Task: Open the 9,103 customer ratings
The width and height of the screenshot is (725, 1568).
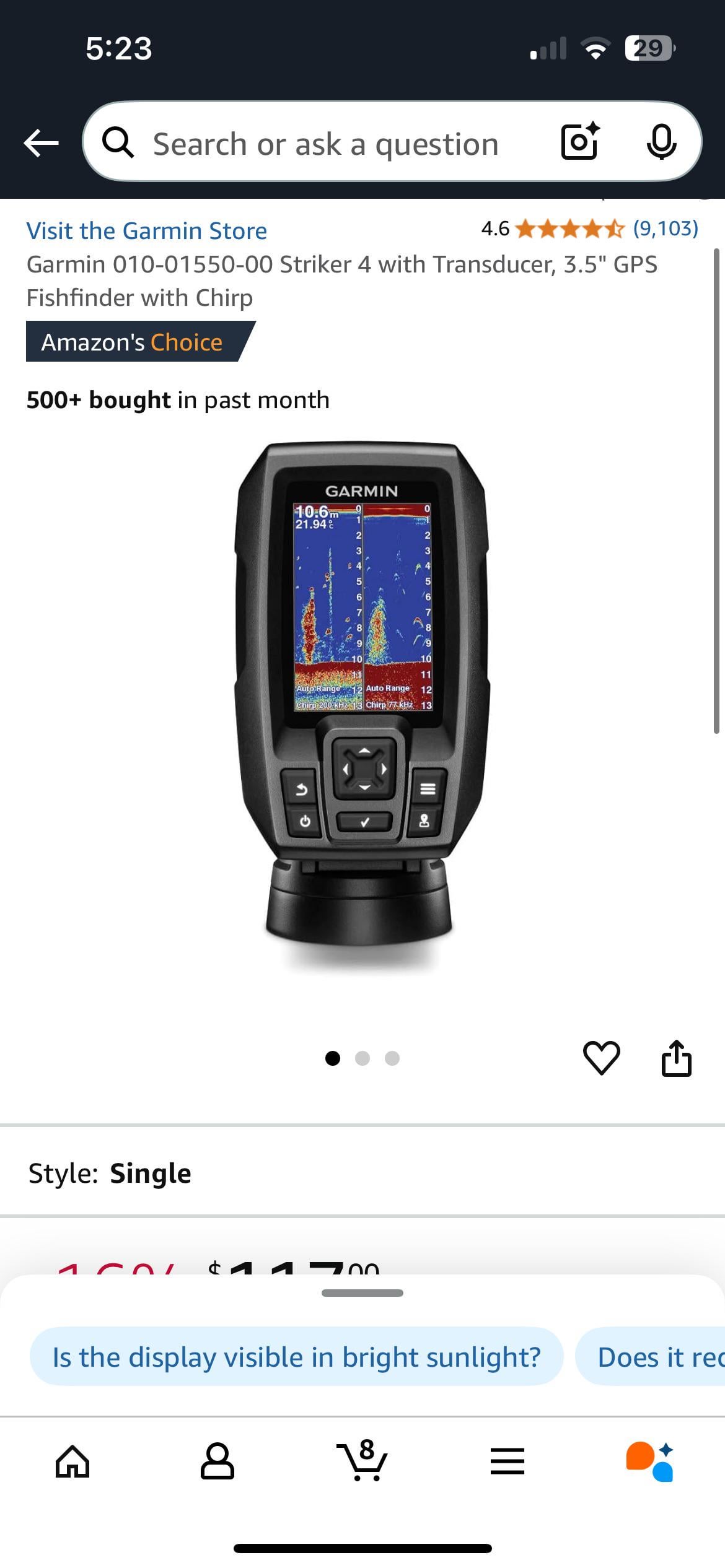Action: [665, 229]
